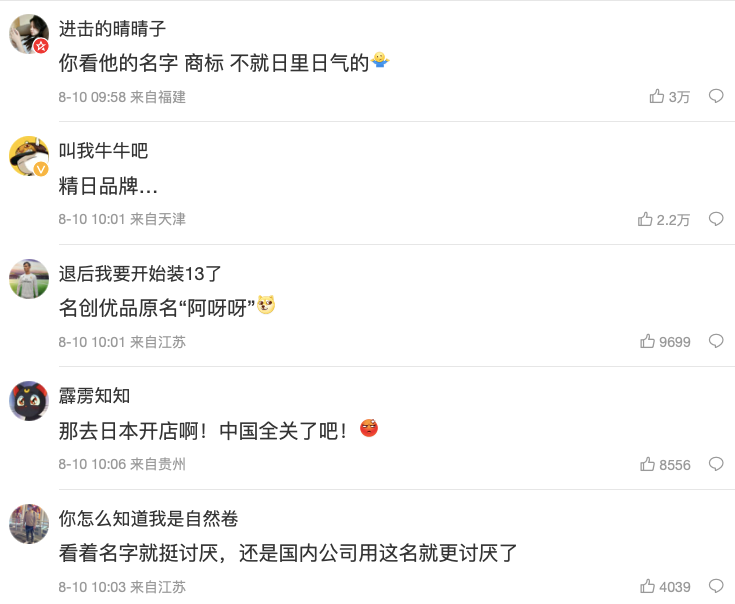Tap the username 霹雳知知
The image size is (735, 604).
point(95,395)
